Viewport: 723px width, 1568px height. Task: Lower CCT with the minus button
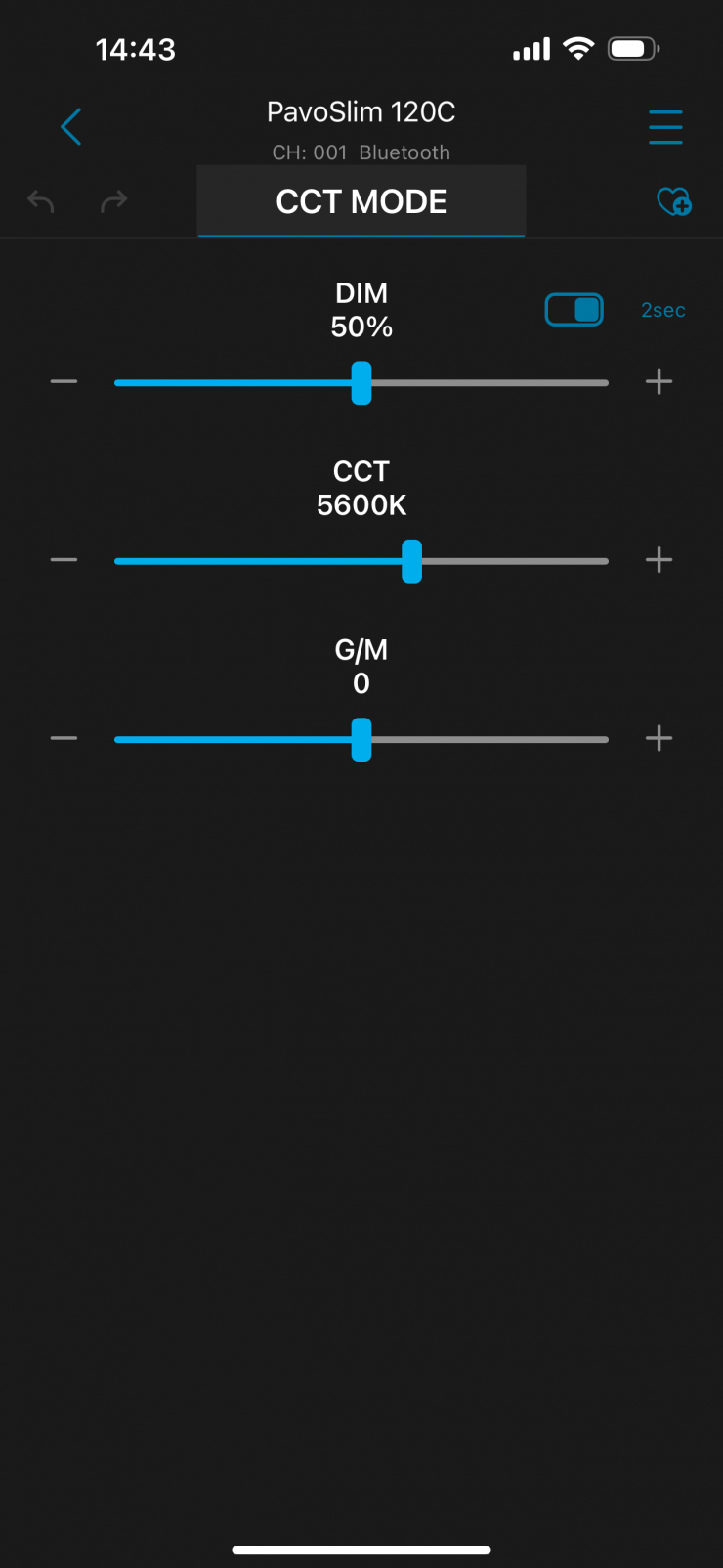64,560
